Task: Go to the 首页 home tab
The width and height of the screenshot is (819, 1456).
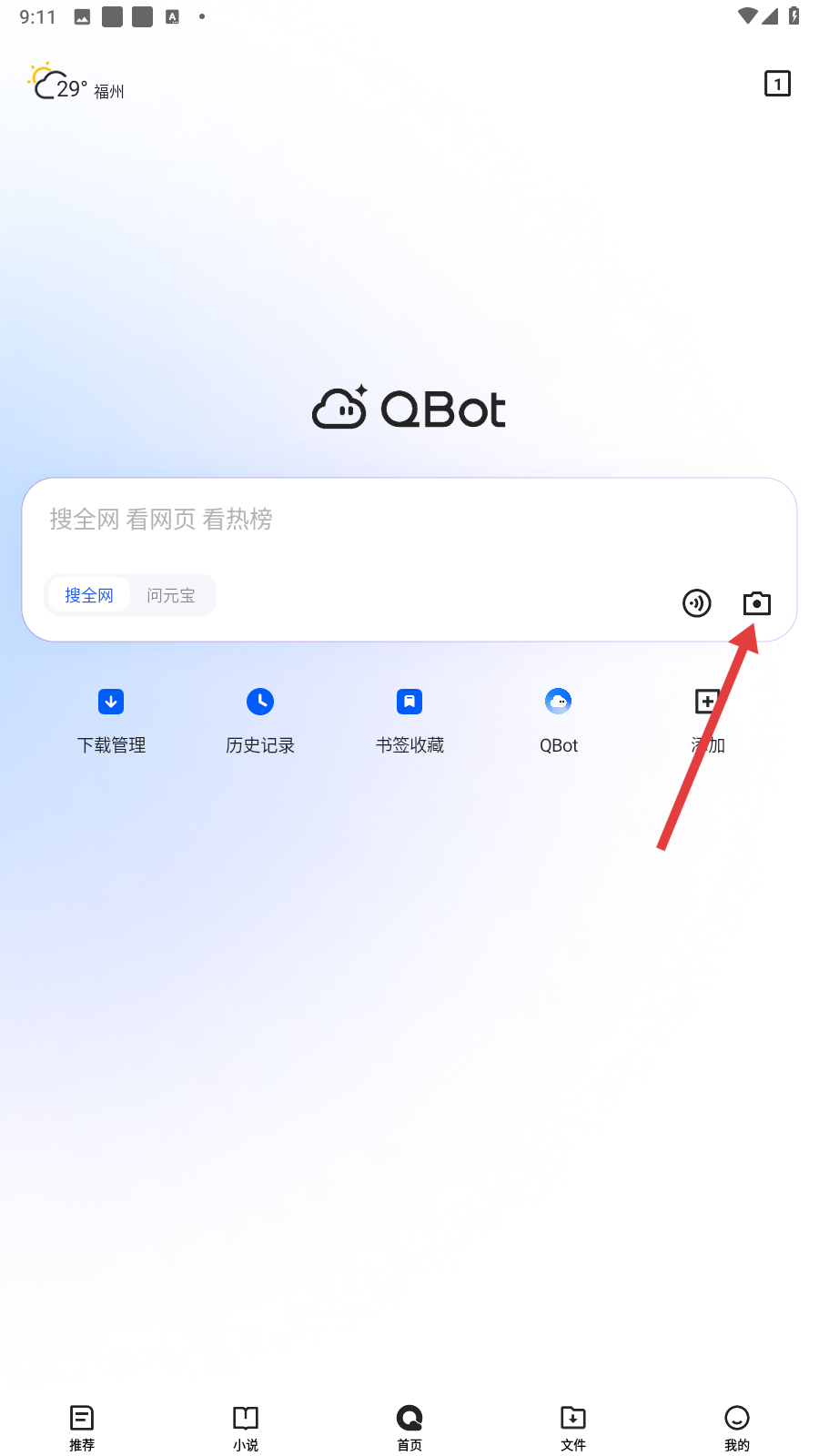Action: pos(409,1428)
